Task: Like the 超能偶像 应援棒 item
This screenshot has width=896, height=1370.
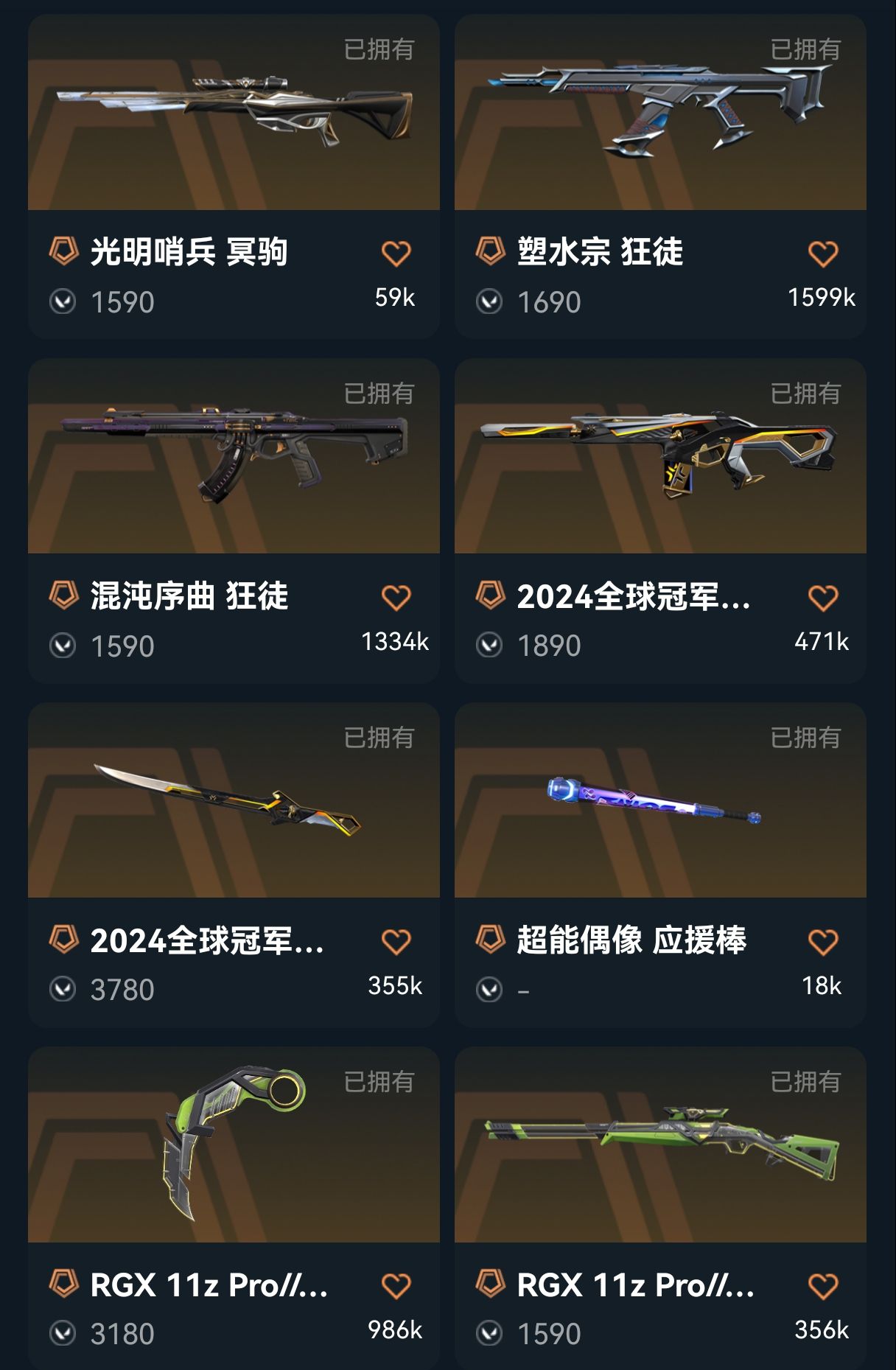Action: 822,942
